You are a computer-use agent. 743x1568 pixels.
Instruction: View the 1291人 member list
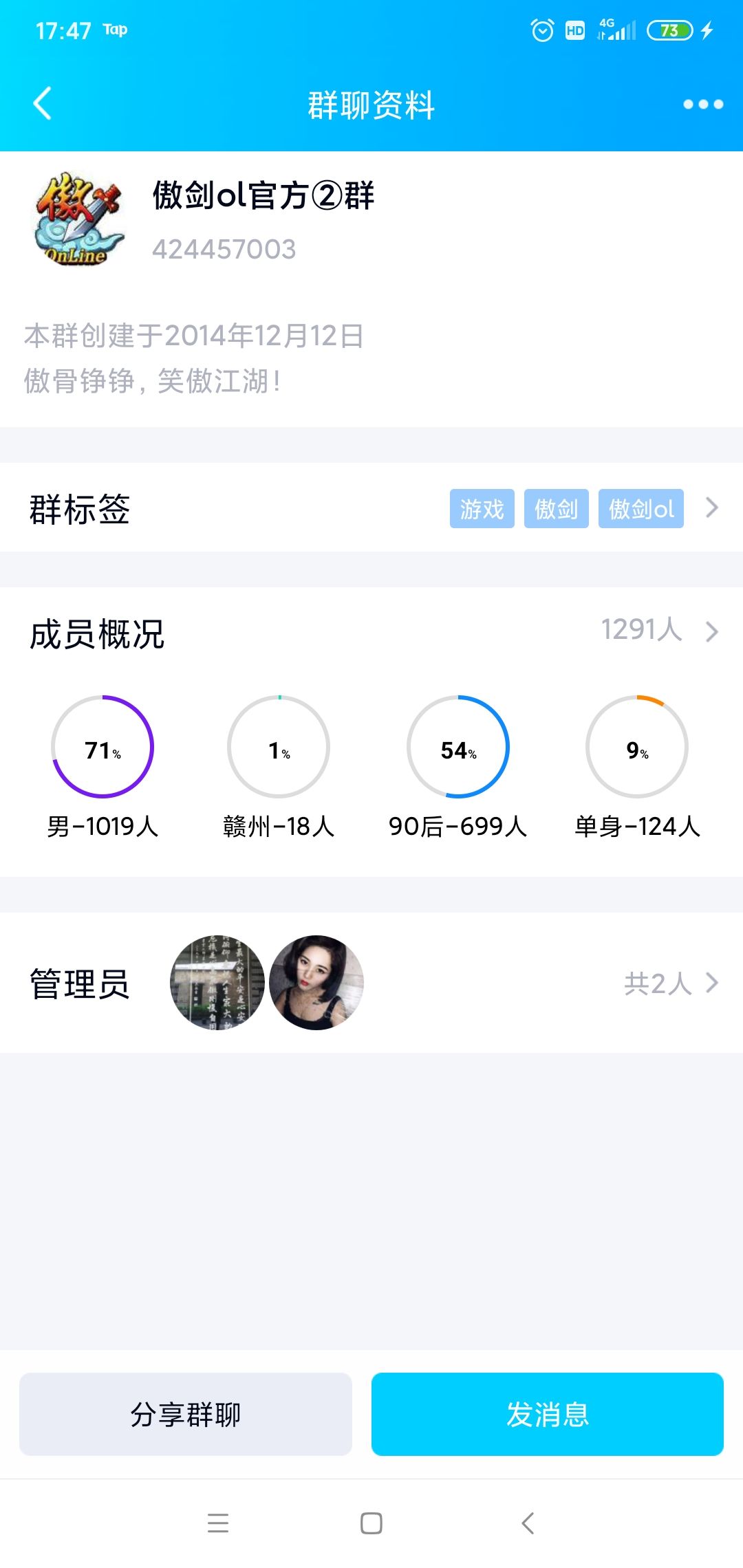pos(660,630)
